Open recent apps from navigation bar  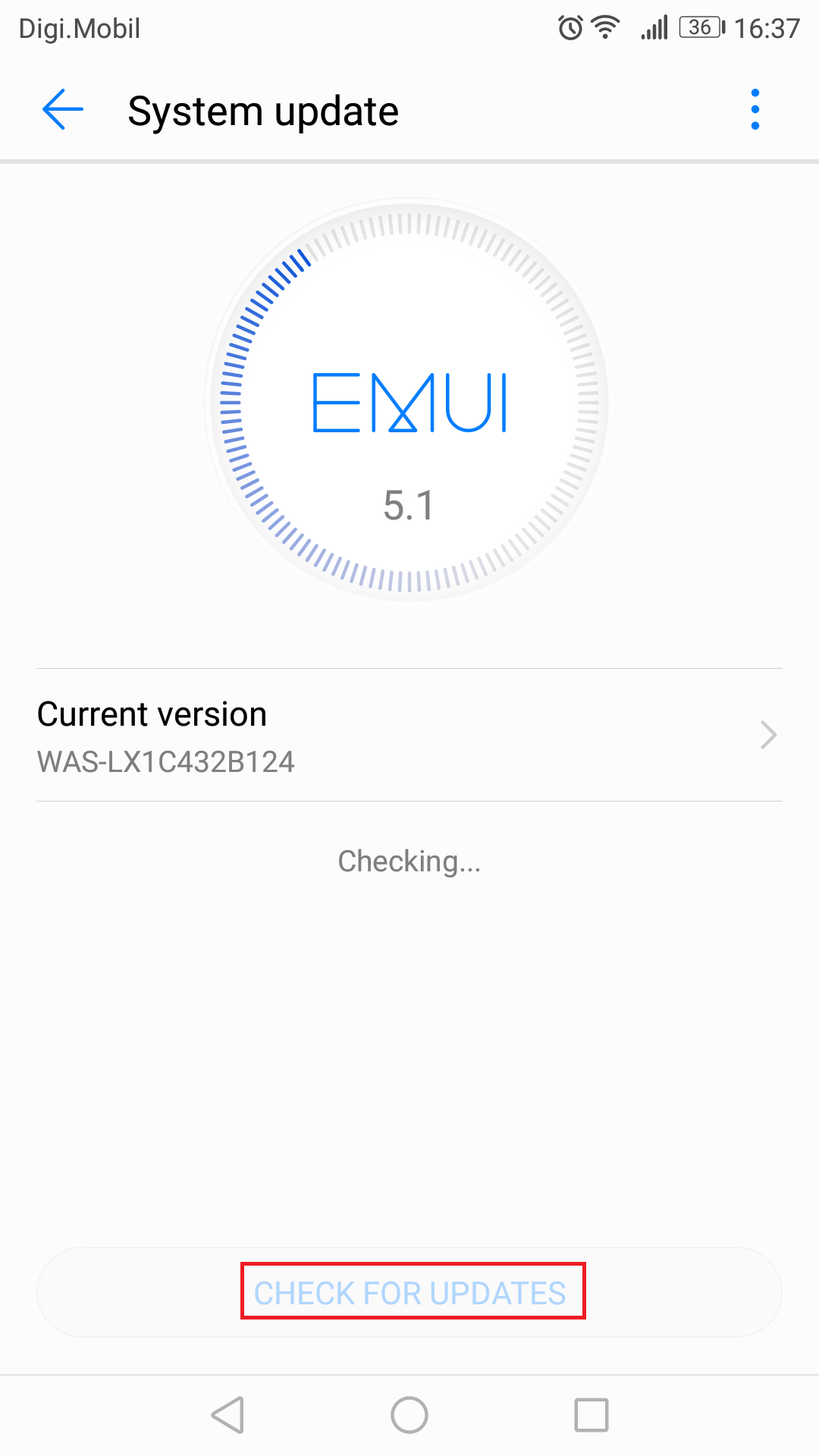591,1415
